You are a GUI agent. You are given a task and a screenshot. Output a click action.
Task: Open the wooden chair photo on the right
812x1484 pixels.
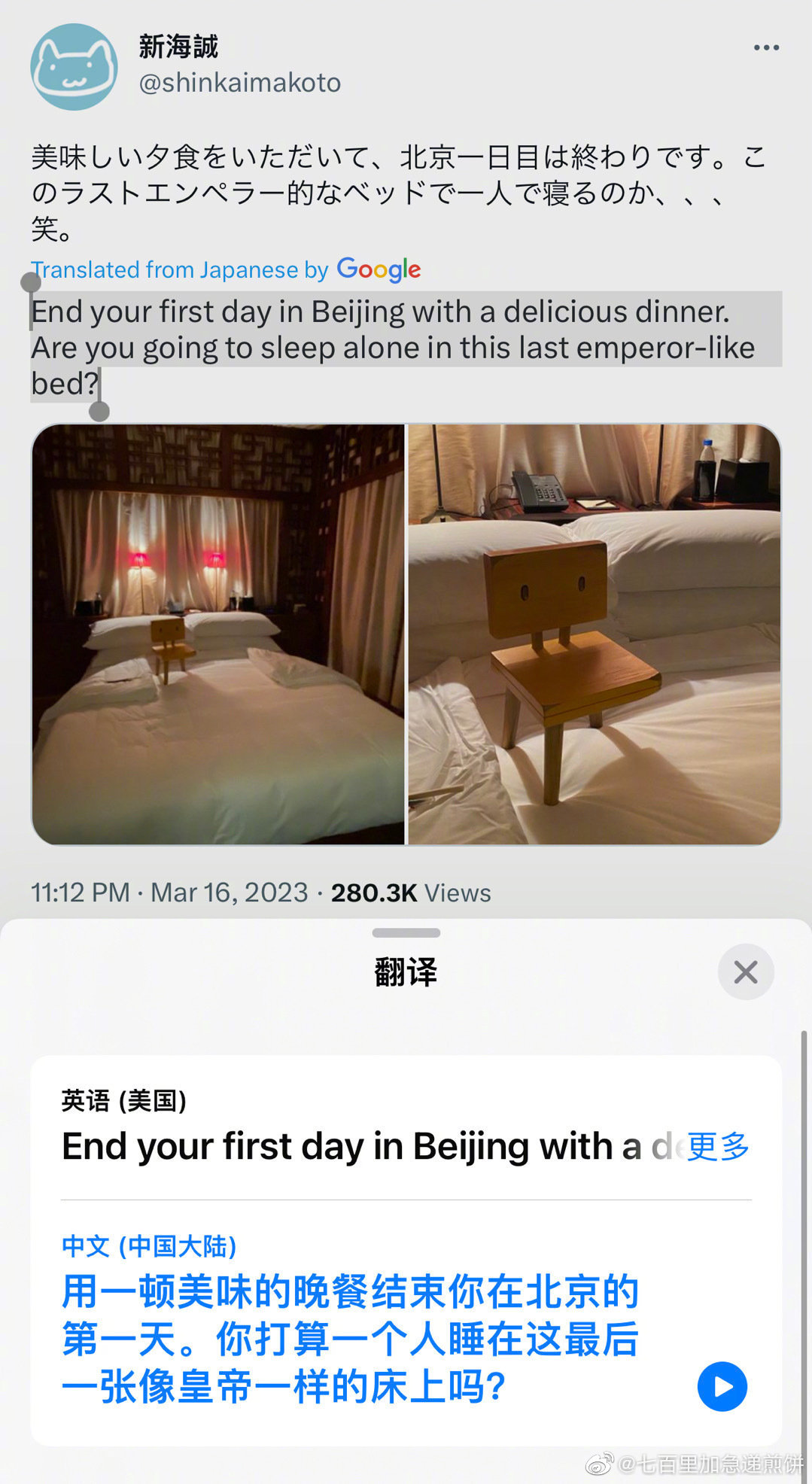pyautogui.click(x=595, y=634)
